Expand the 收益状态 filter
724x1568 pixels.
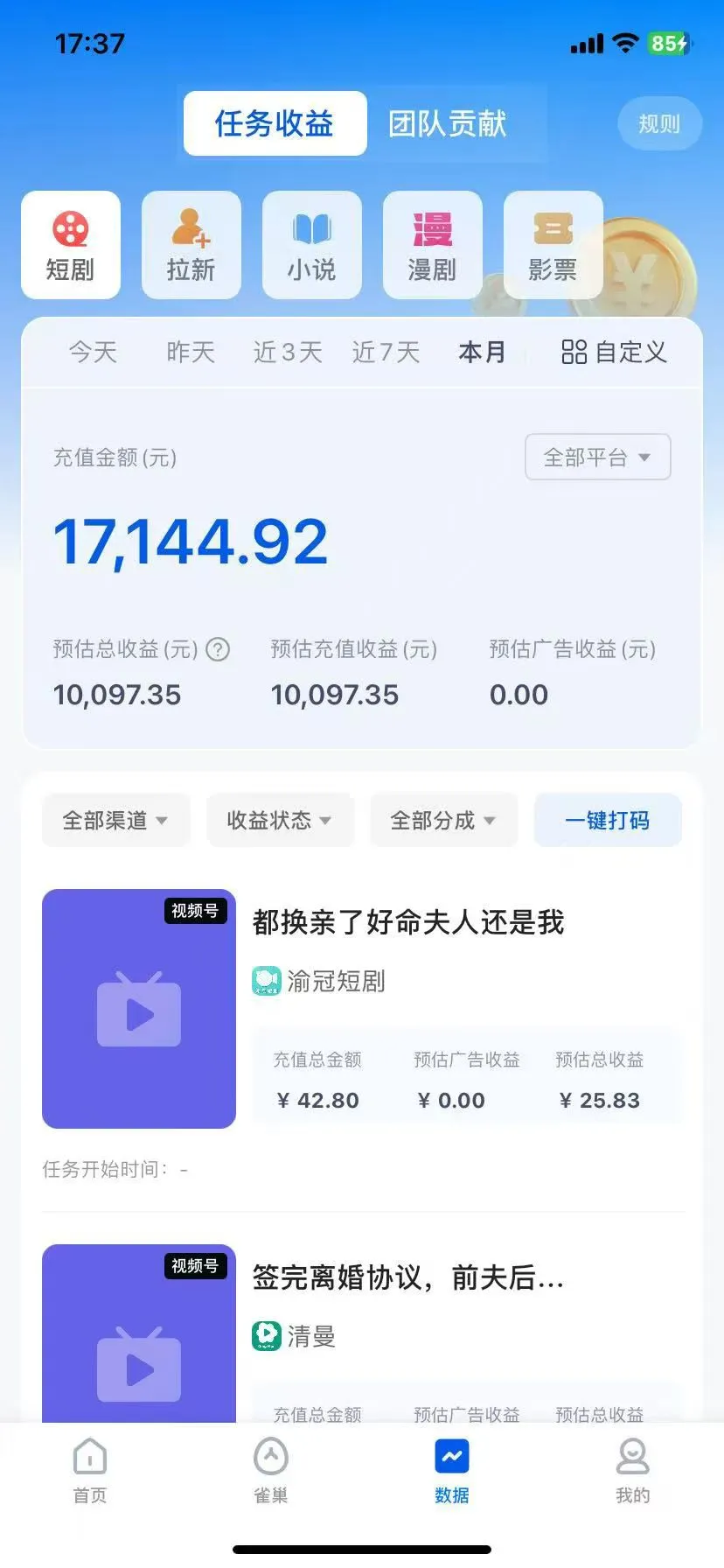[280, 820]
